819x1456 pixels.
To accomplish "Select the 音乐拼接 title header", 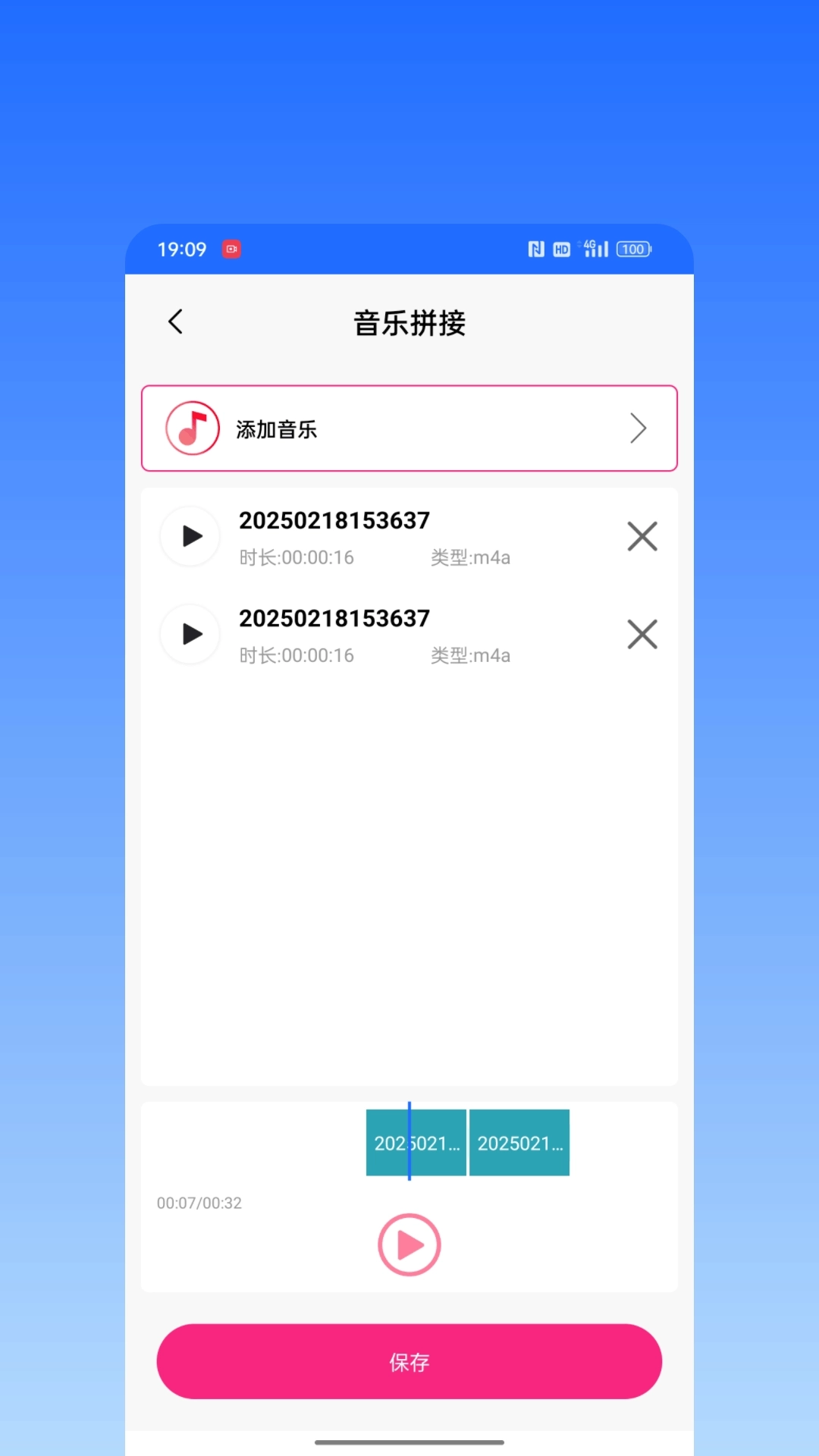I will coord(409,323).
